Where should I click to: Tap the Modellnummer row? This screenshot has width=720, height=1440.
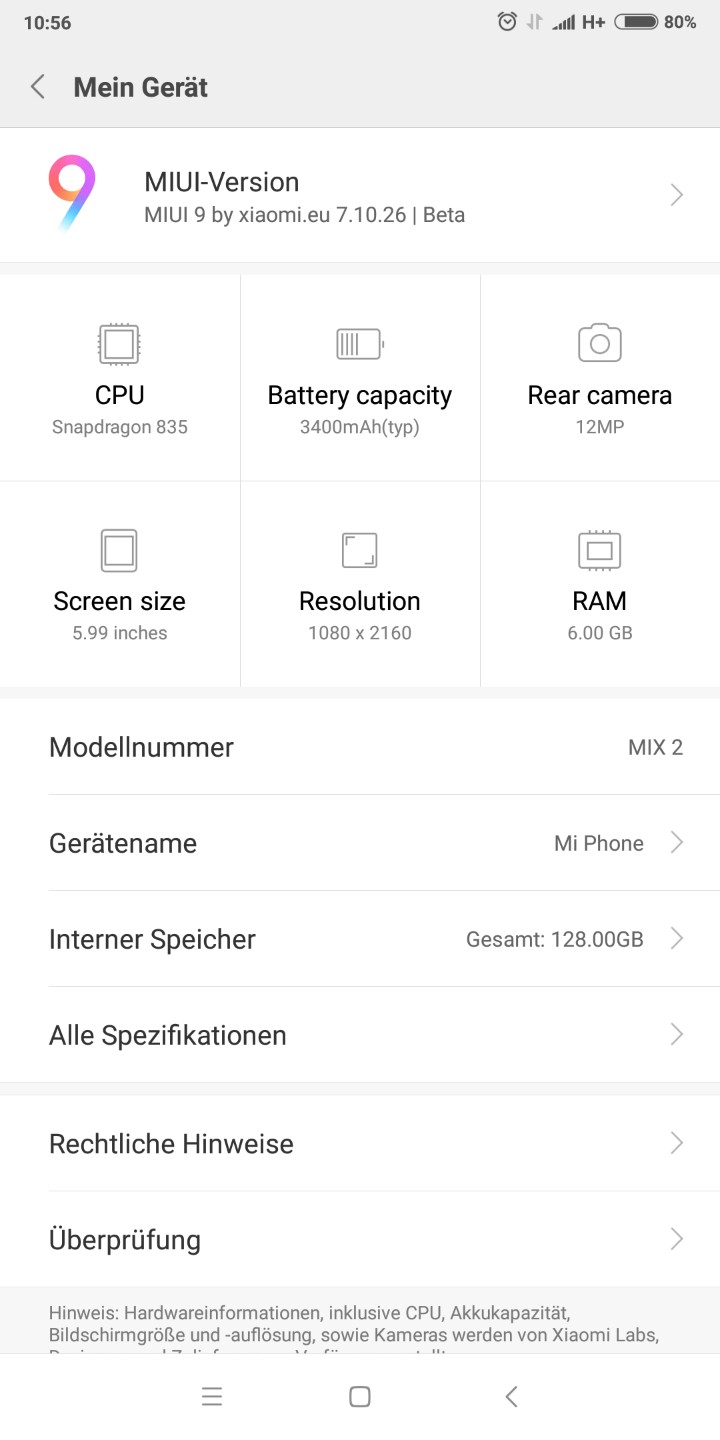(360, 747)
